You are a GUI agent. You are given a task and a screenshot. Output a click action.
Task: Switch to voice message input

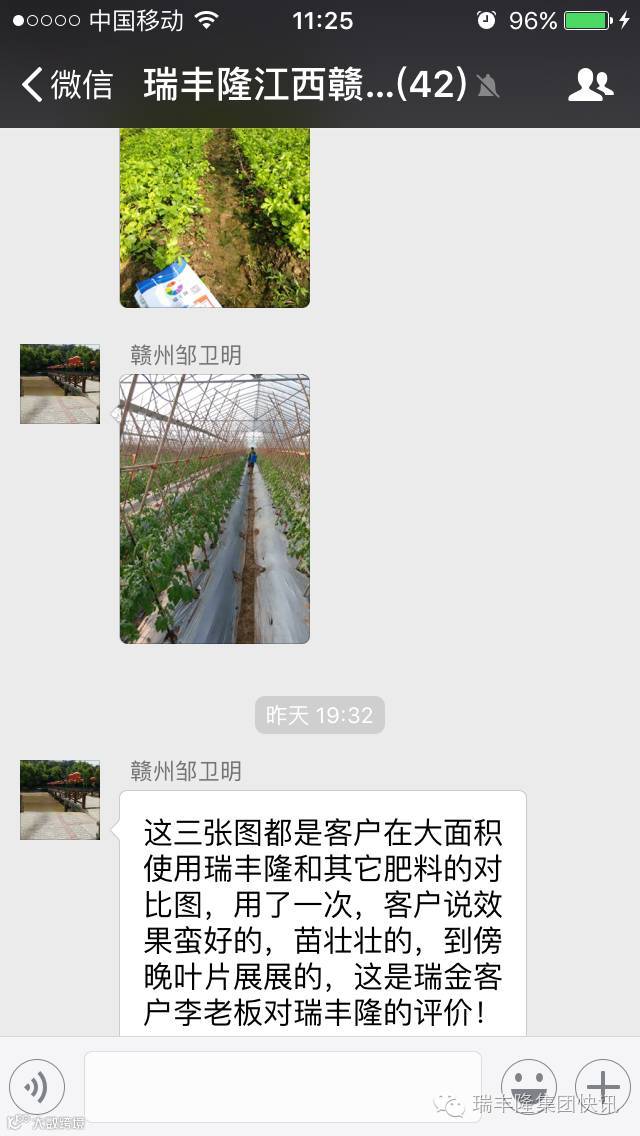click(x=37, y=1087)
